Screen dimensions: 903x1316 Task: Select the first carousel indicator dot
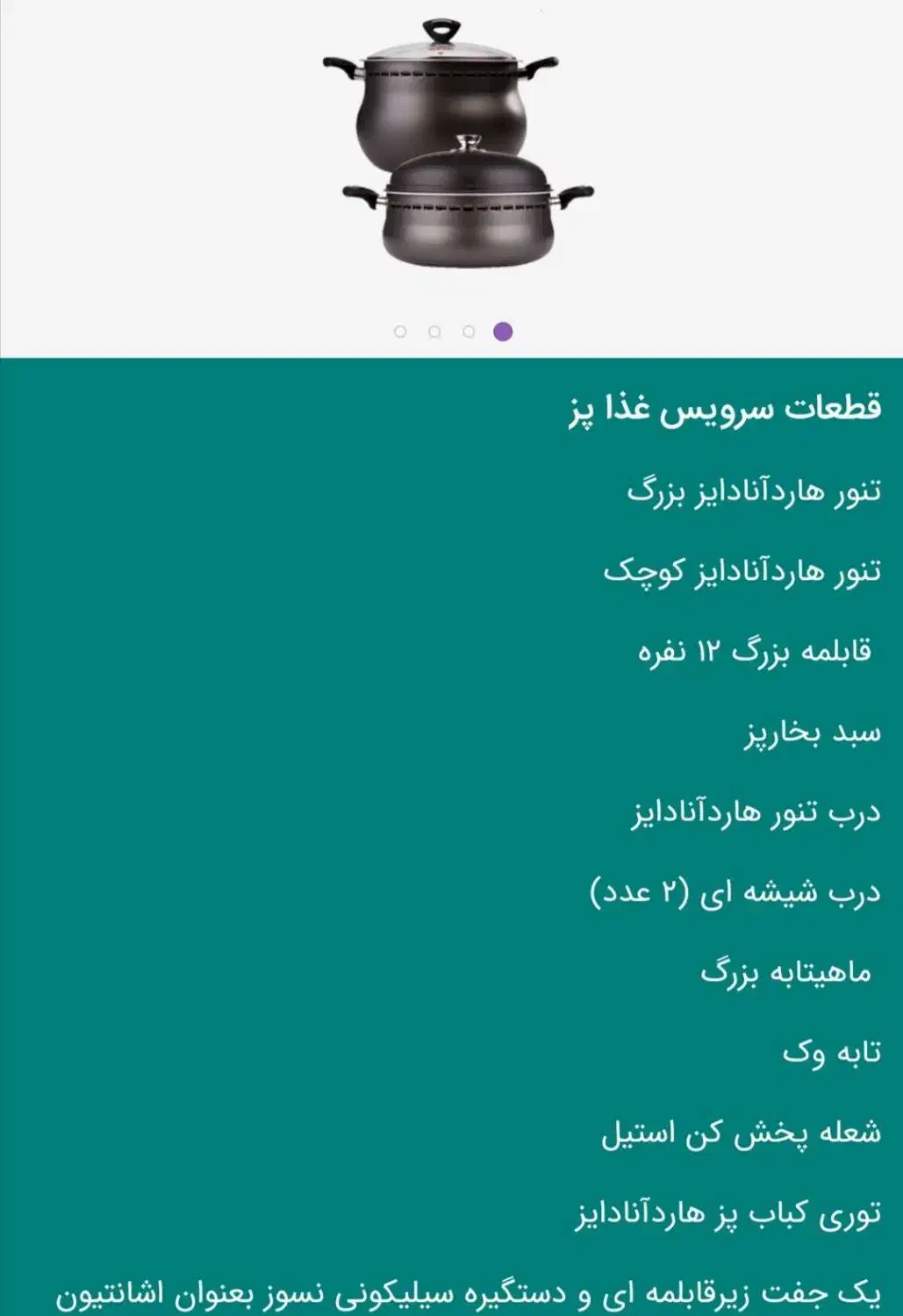click(402, 333)
